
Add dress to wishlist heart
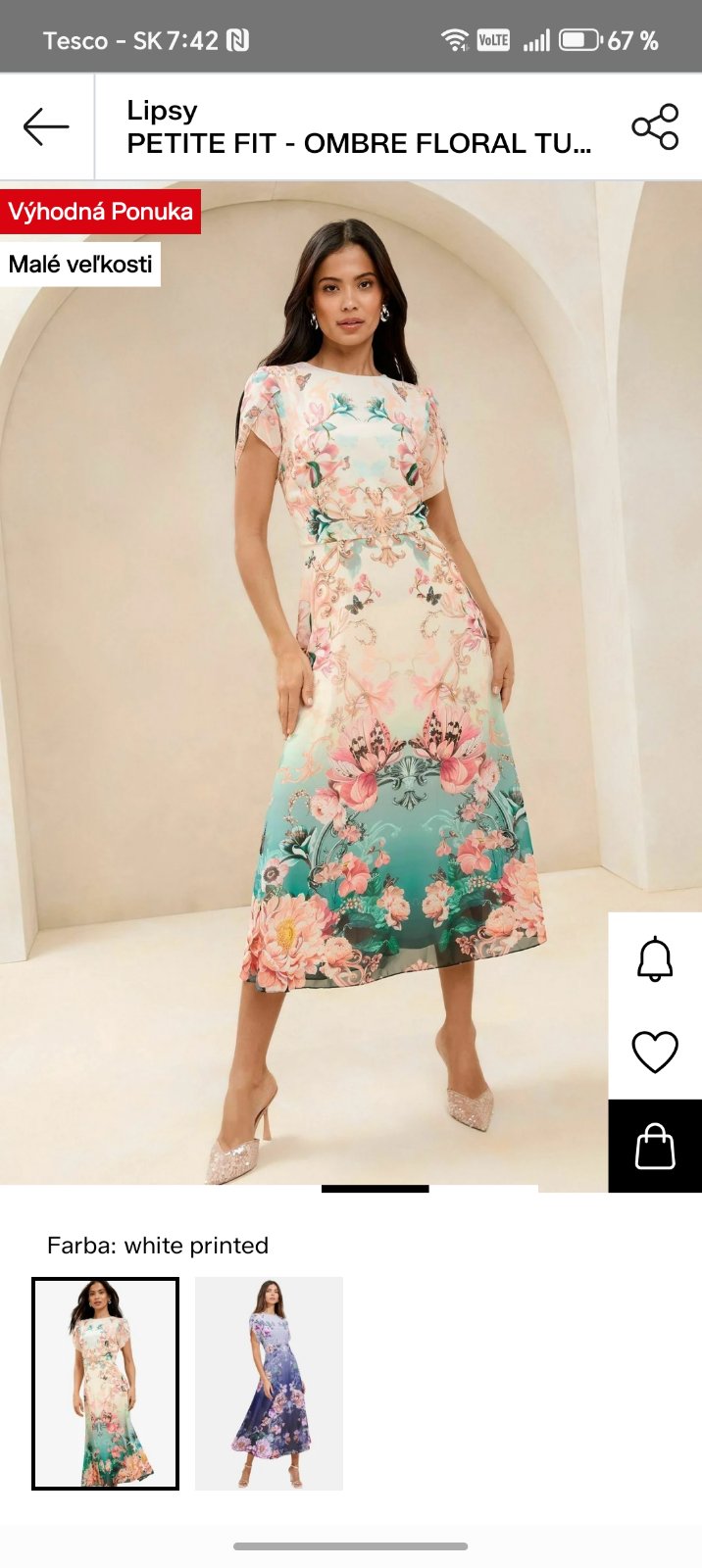coord(655,1053)
